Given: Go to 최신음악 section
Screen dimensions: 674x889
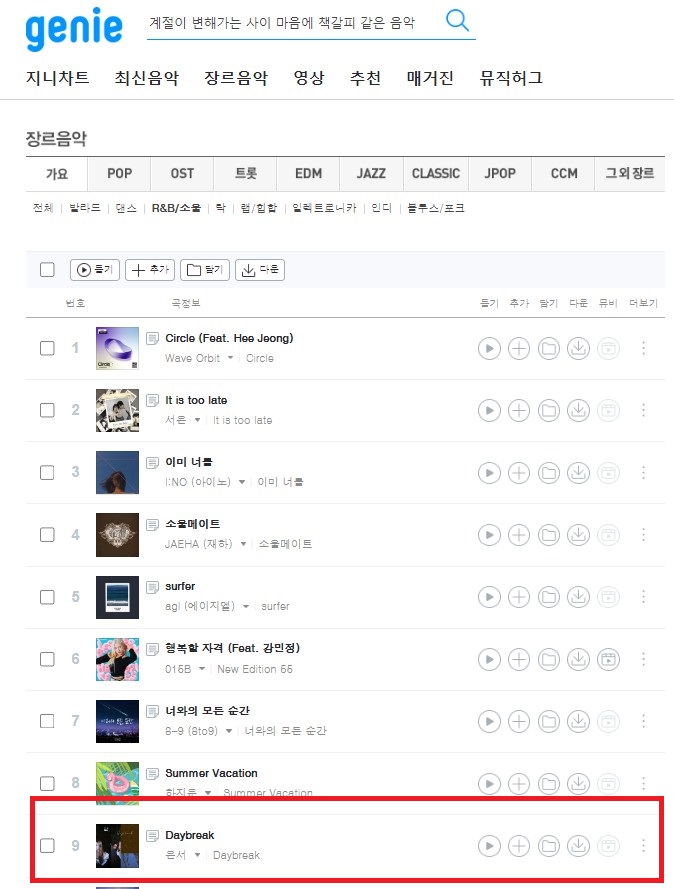Looking at the screenshot, I should click(x=147, y=78).
